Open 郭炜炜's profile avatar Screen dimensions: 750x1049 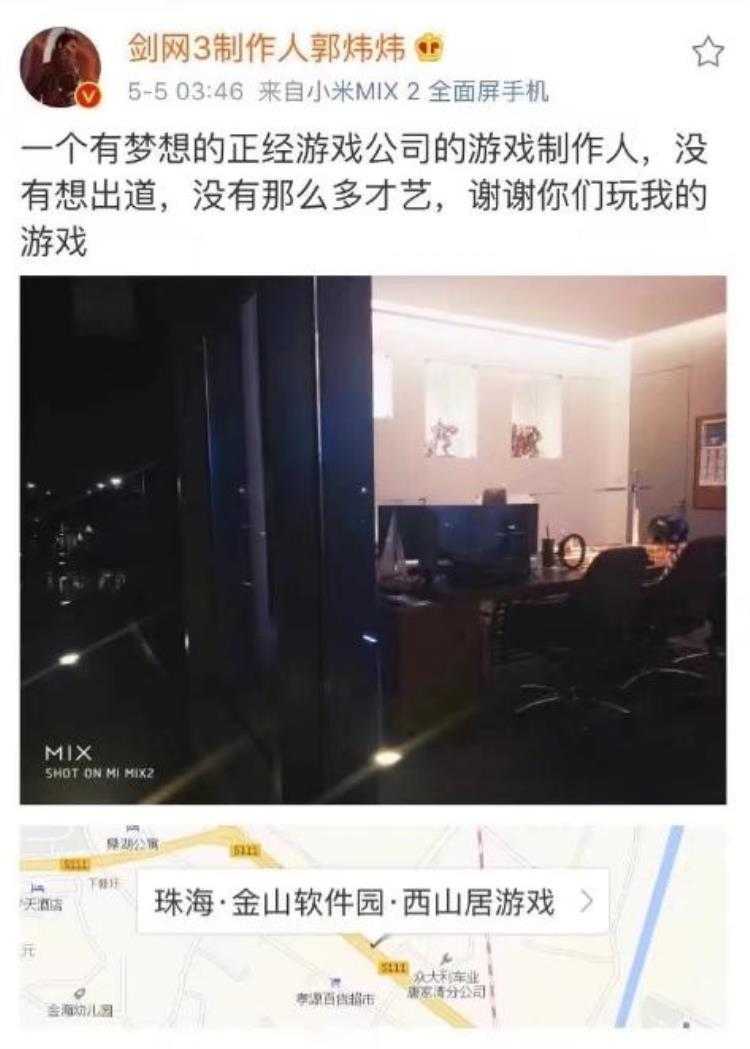(x=60, y=67)
